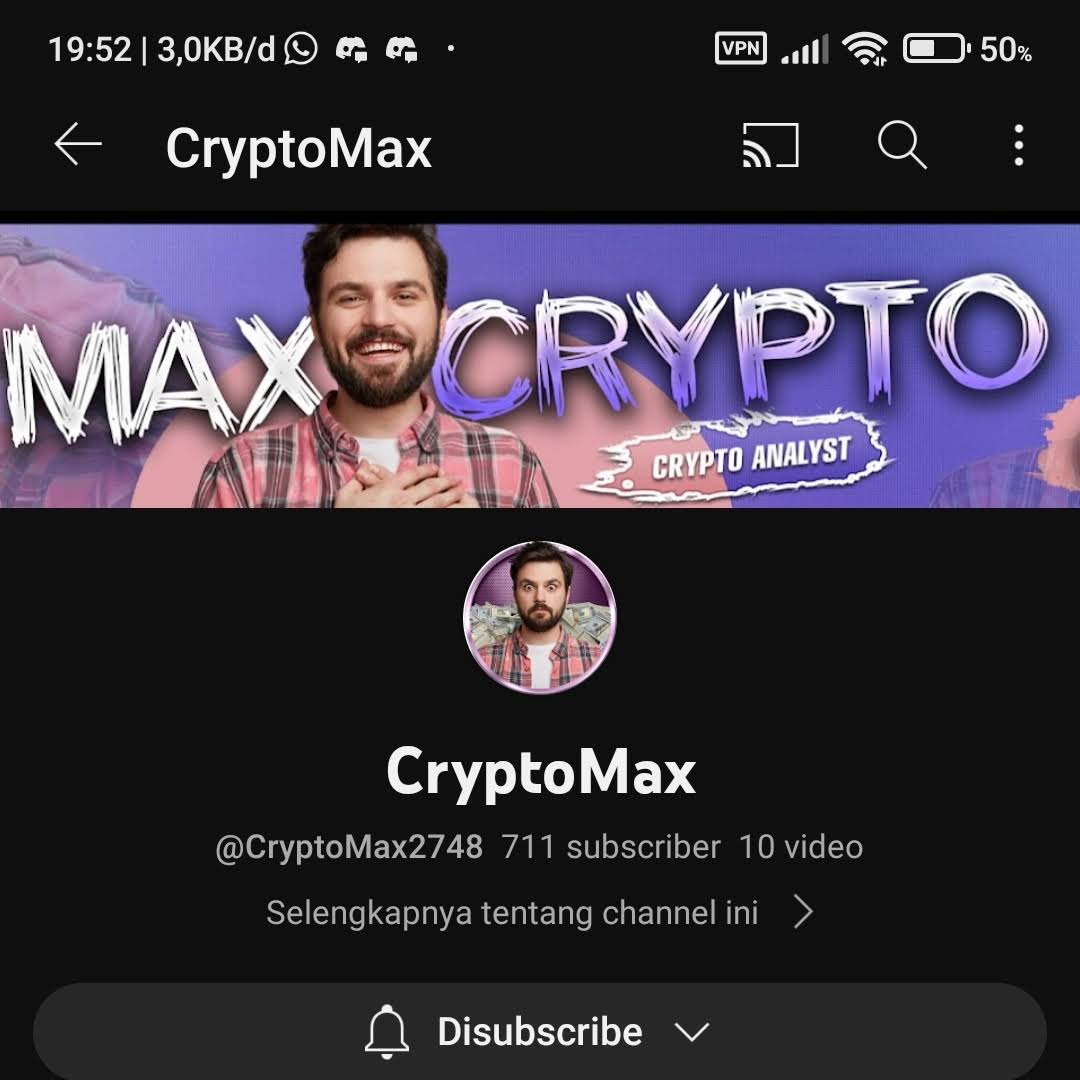Open the CryptoMax channel profile picture
1080x1080 pixels.
coord(540,618)
